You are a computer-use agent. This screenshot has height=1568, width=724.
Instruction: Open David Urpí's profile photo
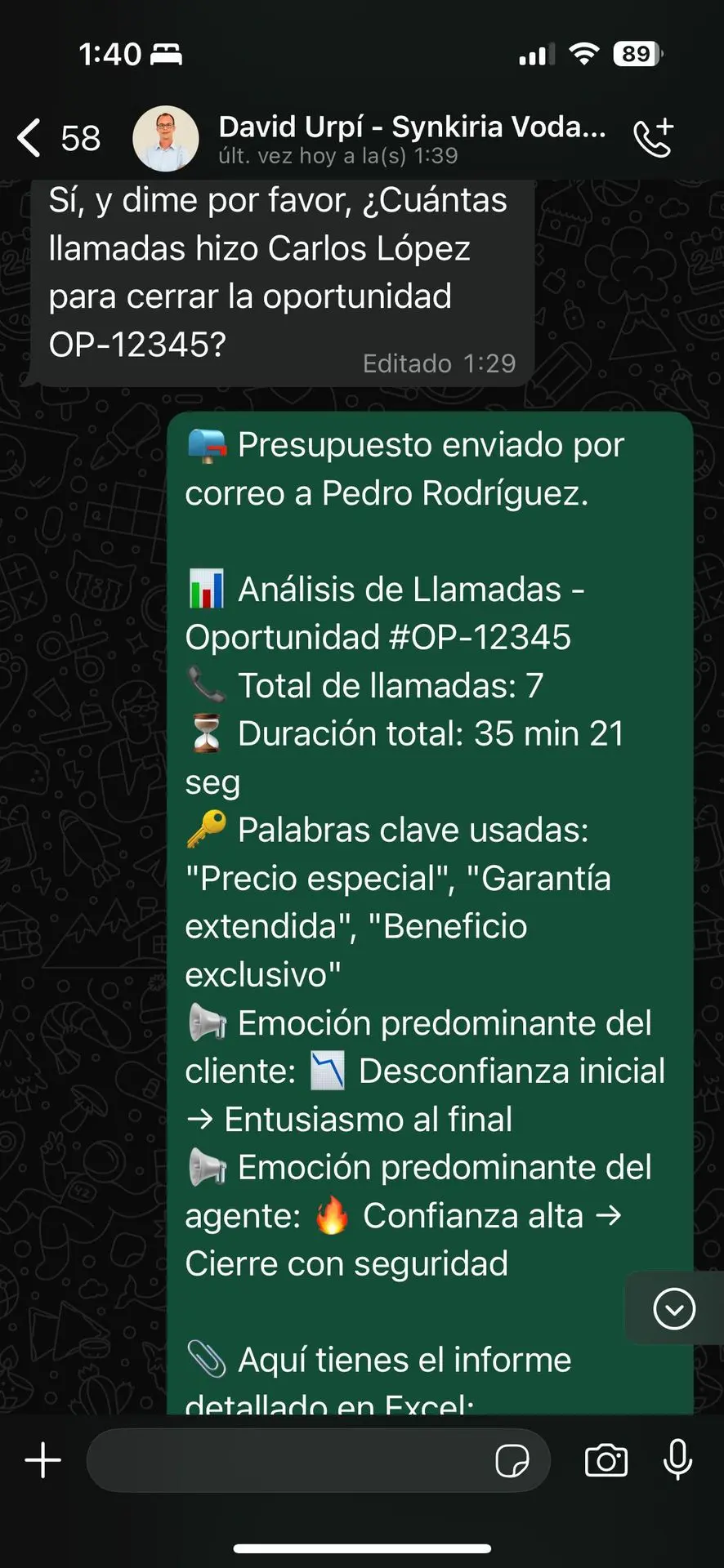tap(166, 138)
